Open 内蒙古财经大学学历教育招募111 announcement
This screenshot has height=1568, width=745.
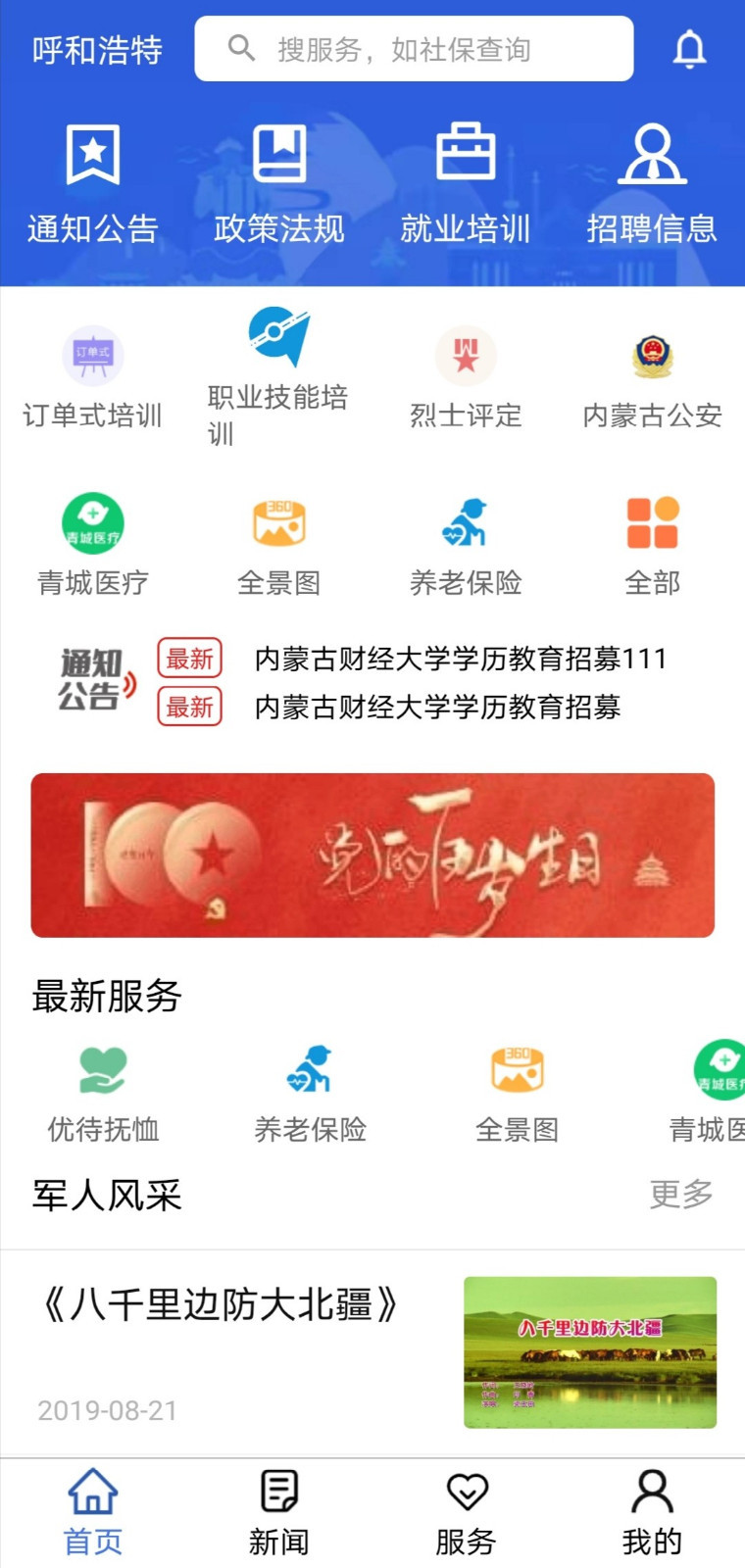point(459,659)
